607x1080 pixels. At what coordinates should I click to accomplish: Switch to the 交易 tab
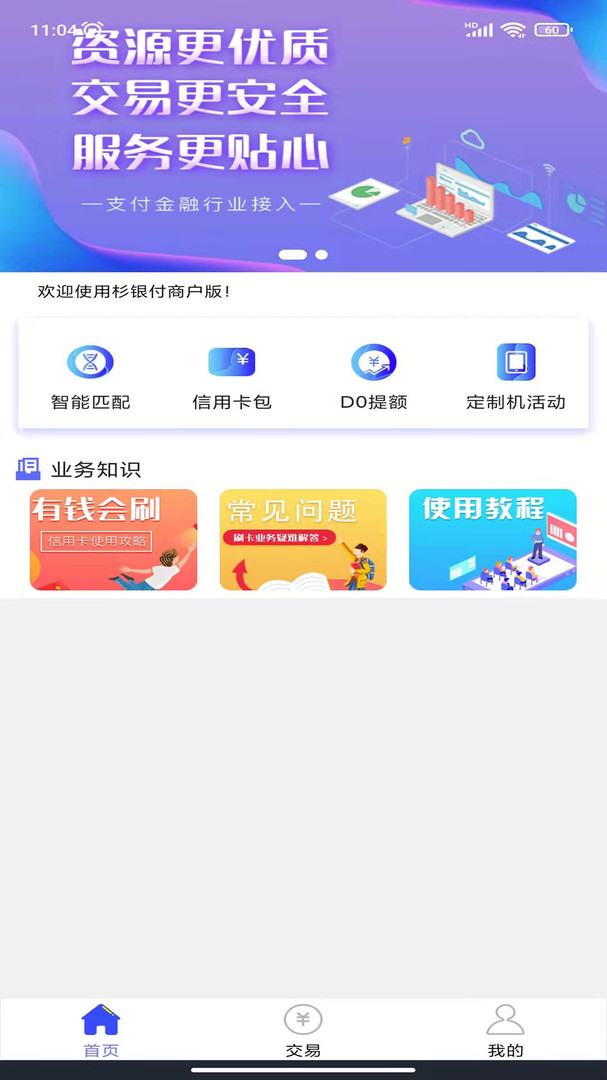point(303,1031)
